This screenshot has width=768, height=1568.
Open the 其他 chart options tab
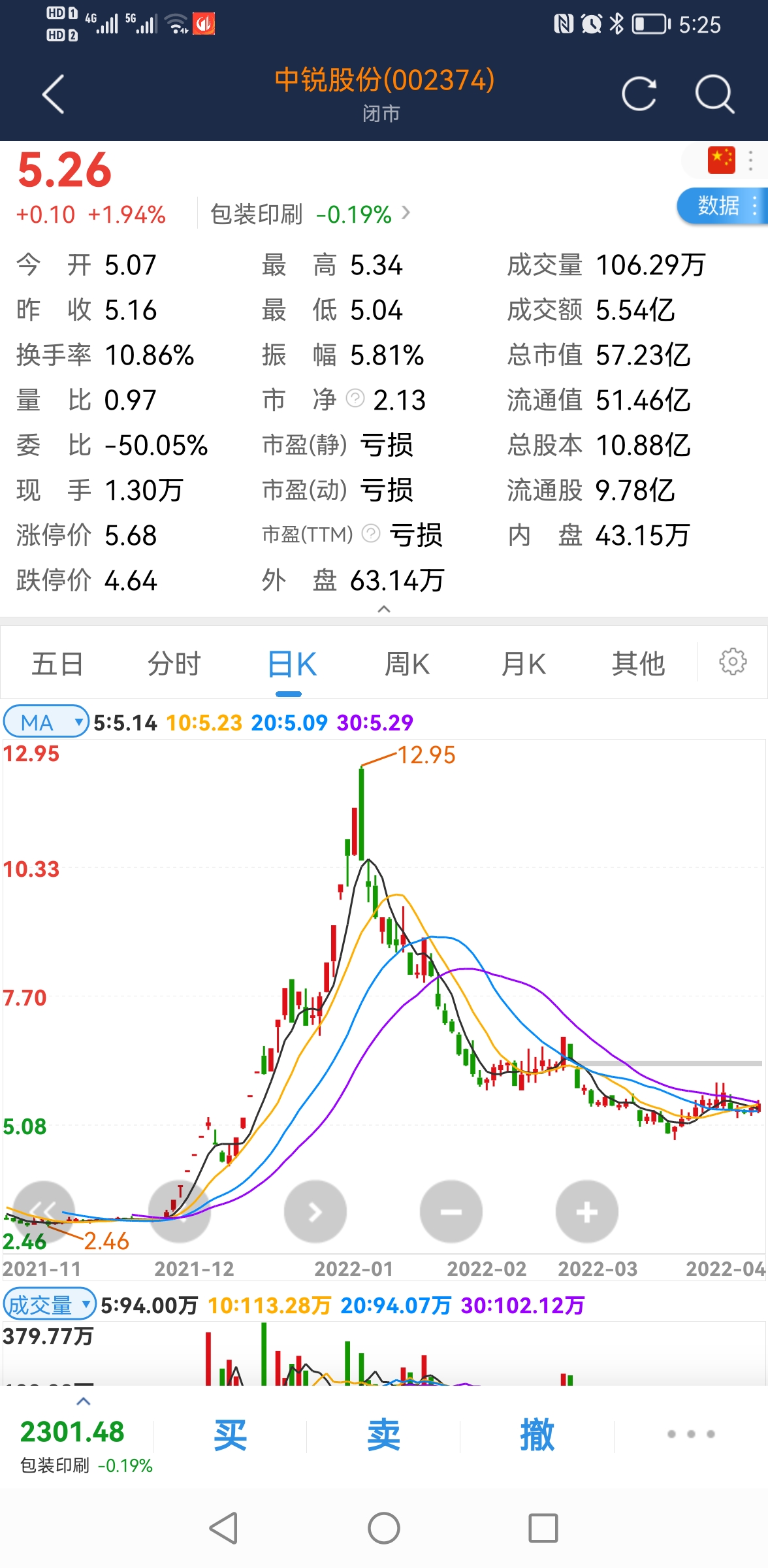coord(639,664)
